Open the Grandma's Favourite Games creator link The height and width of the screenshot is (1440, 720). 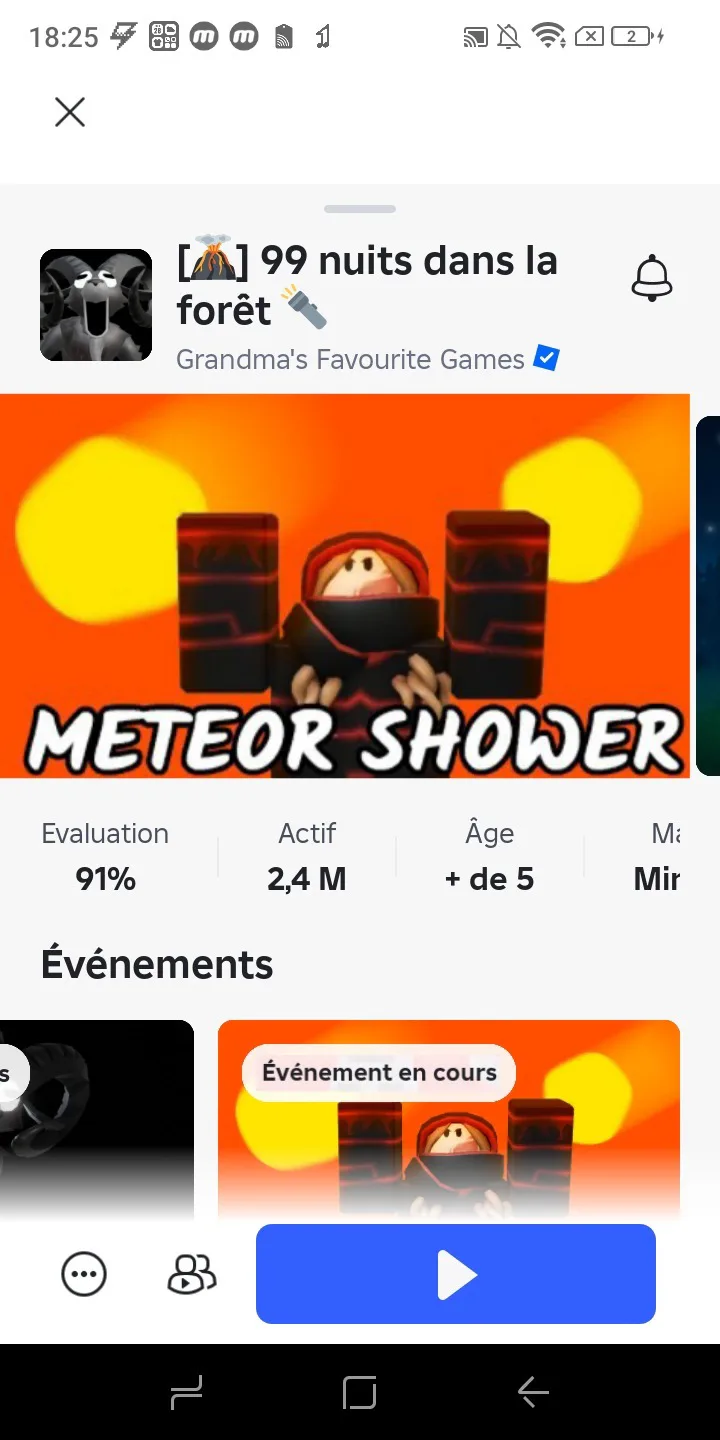click(x=350, y=359)
